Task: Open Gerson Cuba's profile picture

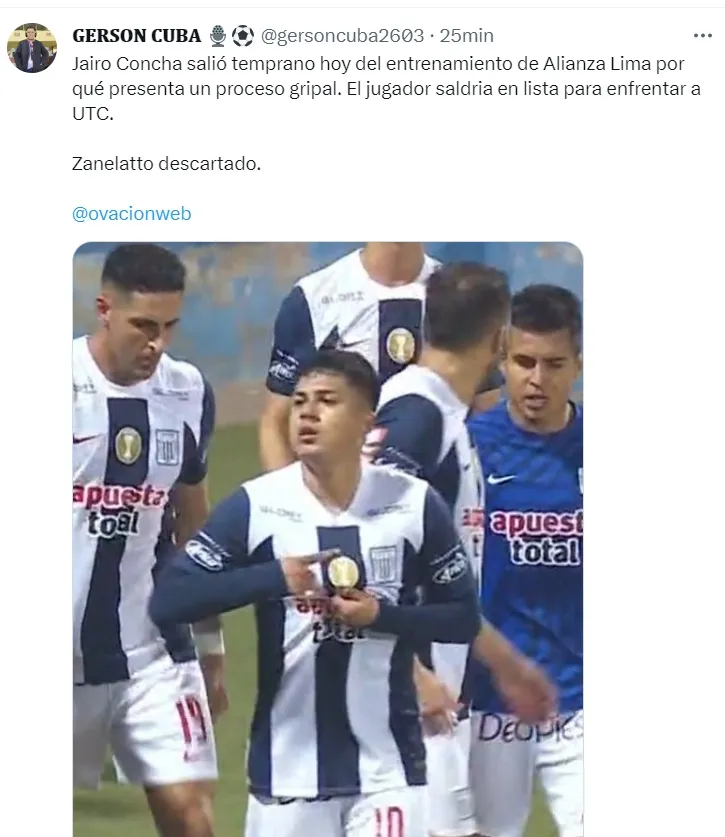Action: pos(32,48)
